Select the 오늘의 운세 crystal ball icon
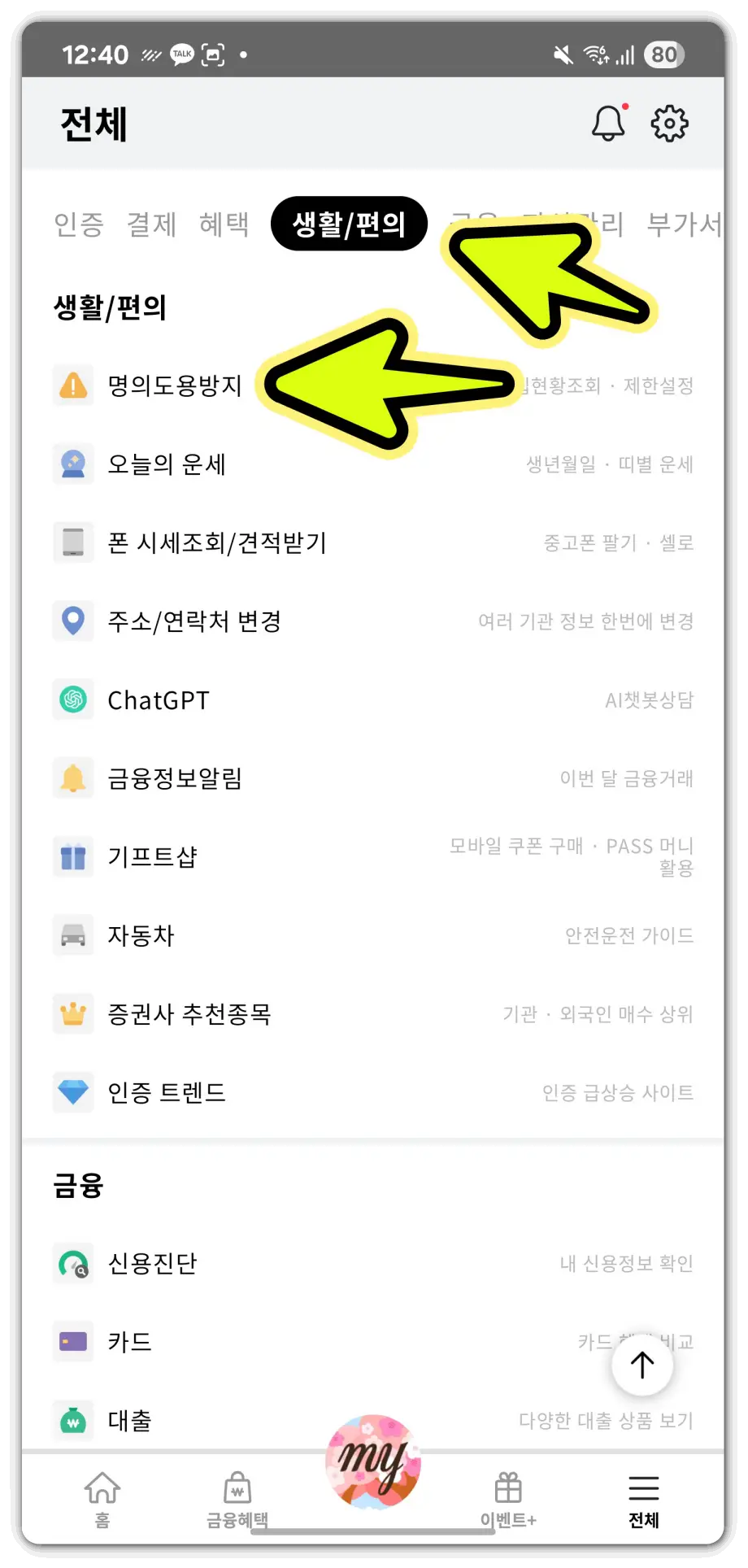This screenshot has height=1568, width=748. (73, 464)
